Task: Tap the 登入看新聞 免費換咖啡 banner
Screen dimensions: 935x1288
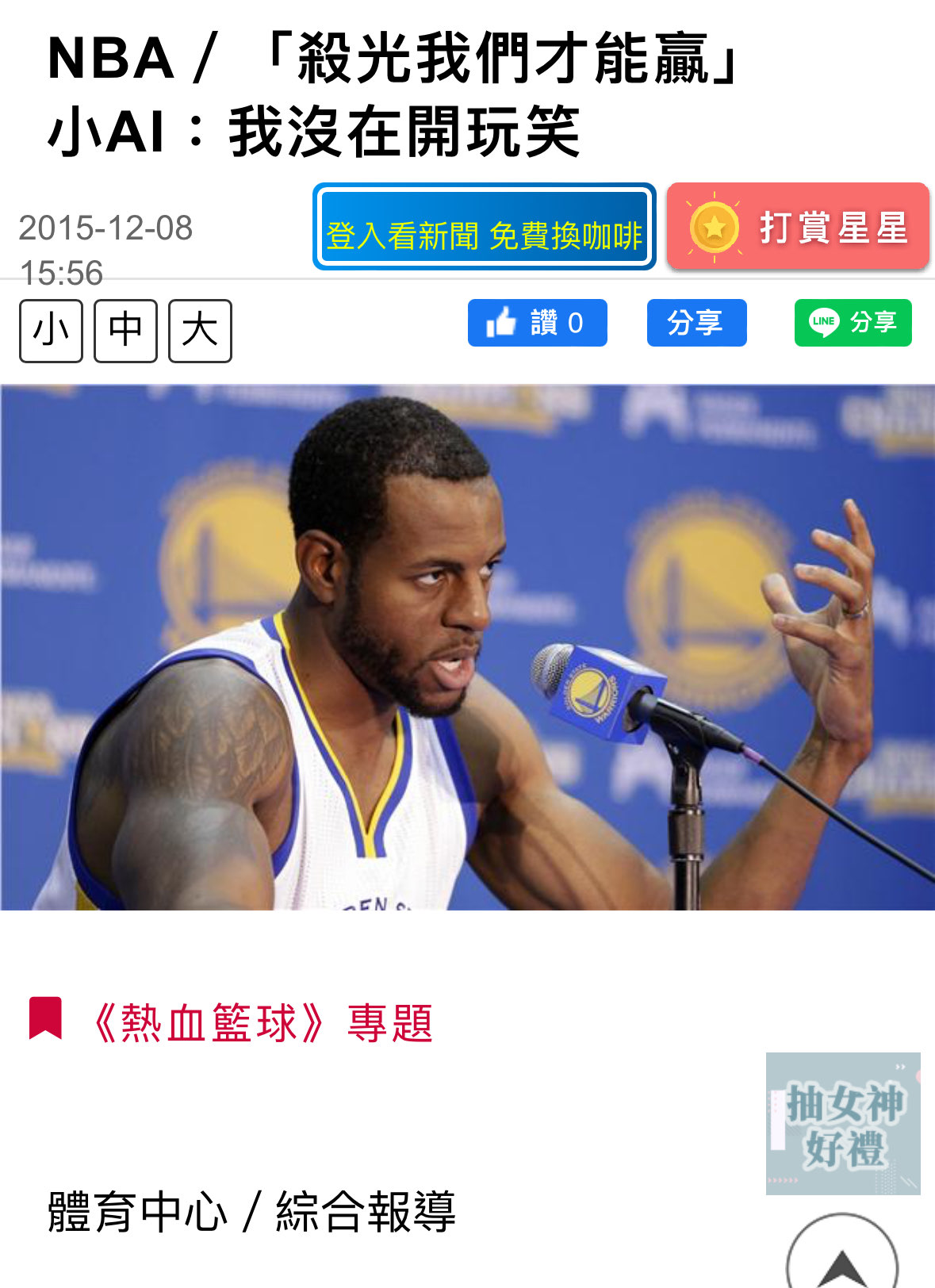Action: pos(484,228)
